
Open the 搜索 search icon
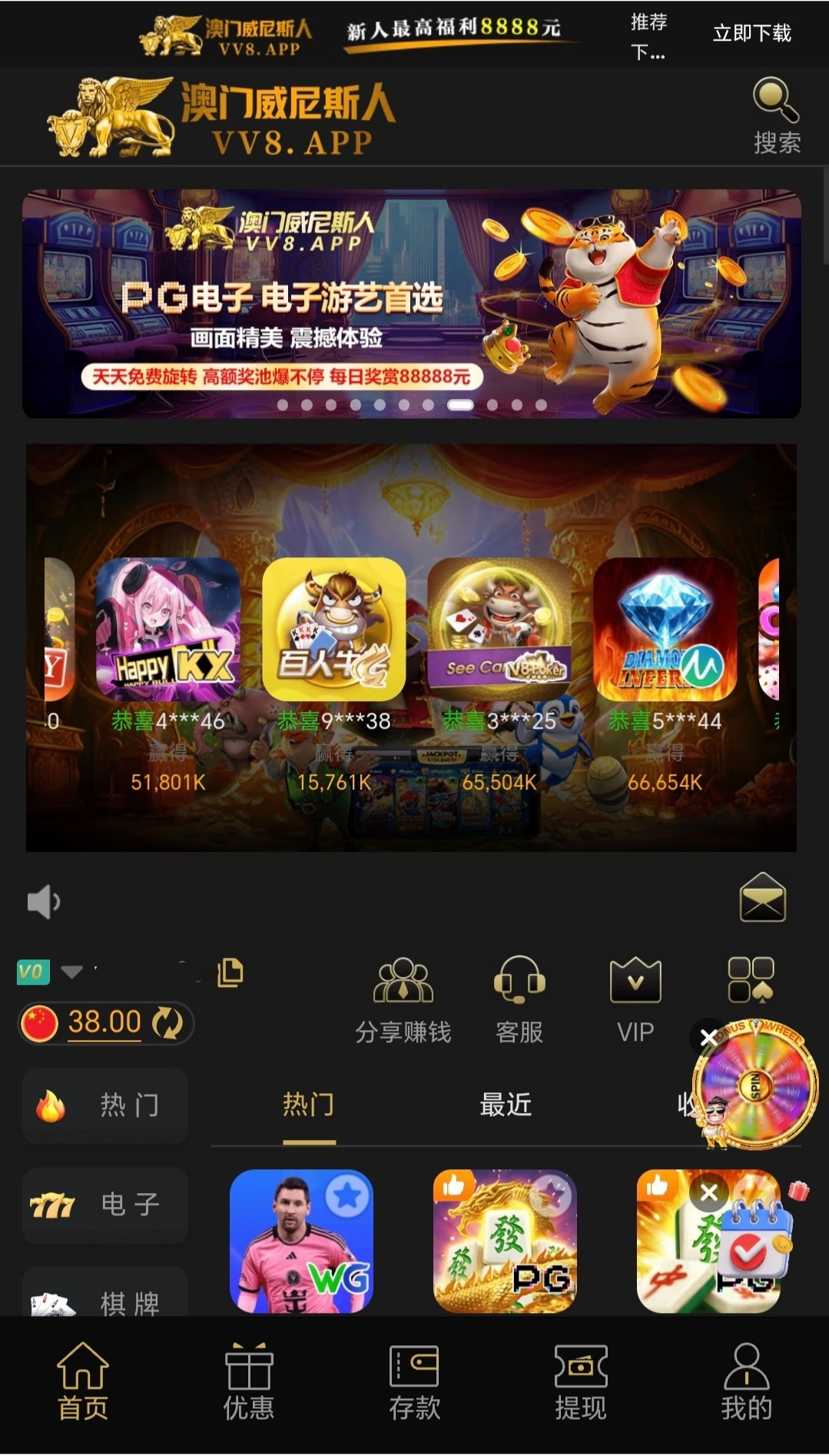coord(776,115)
